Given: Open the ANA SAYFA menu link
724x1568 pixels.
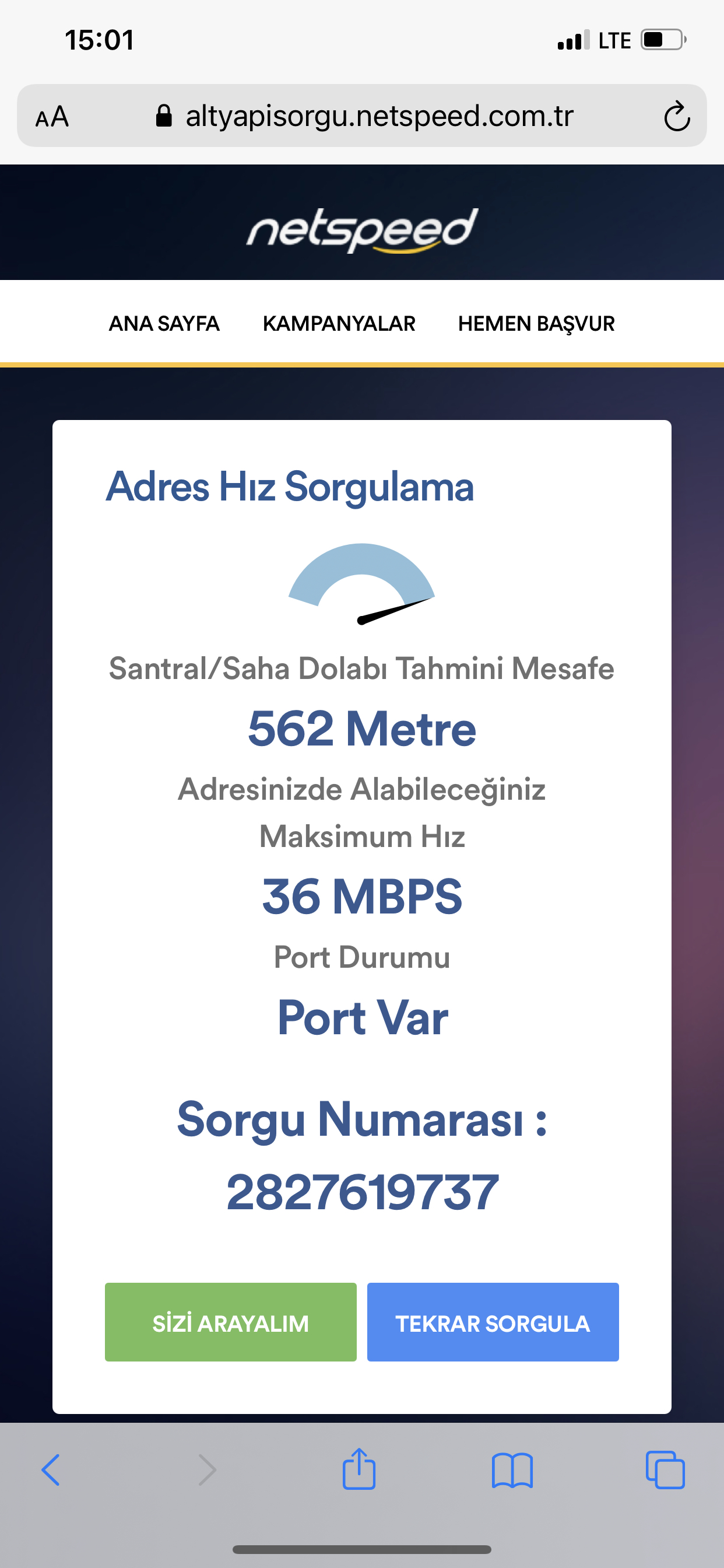Looking at the screenshot, I should [164, 323].
